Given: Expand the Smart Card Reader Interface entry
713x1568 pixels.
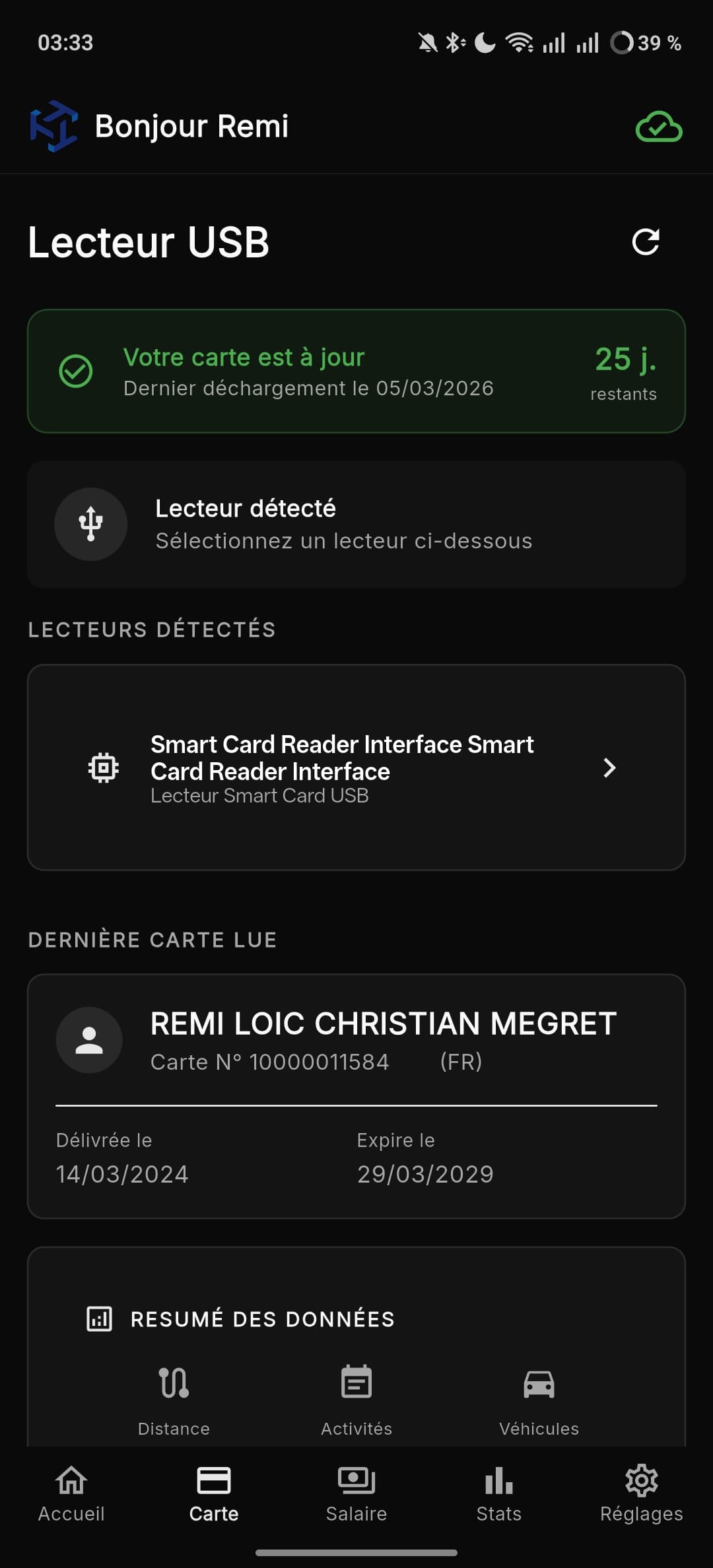Looking at the screenshot, I should coord(356,768).
